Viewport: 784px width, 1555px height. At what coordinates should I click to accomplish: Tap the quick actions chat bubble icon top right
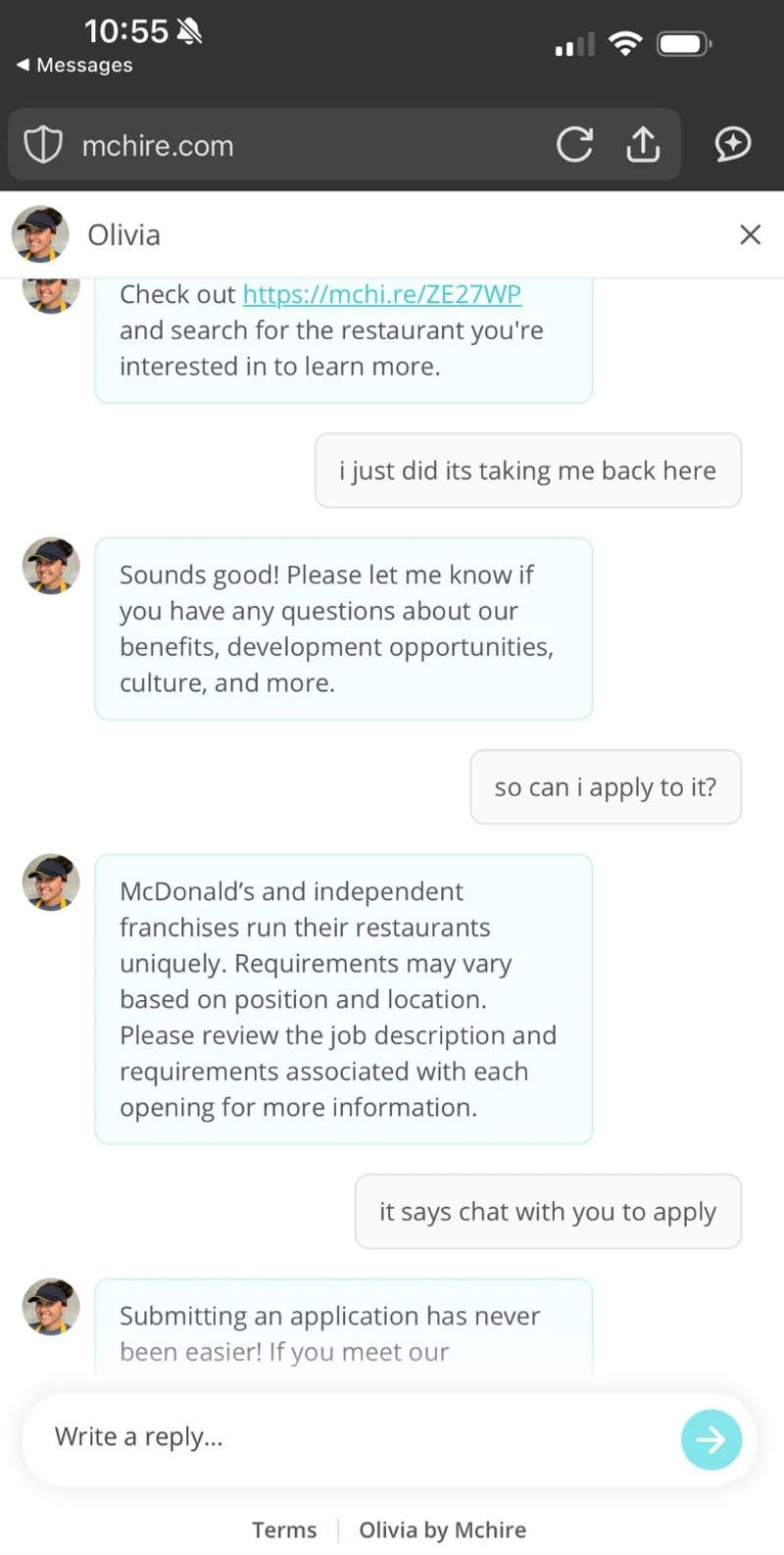pos(731,144)
